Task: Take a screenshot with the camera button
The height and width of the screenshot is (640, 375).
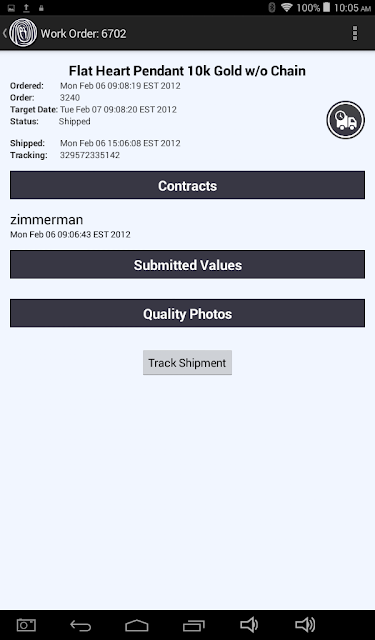Action: [26, 625]
